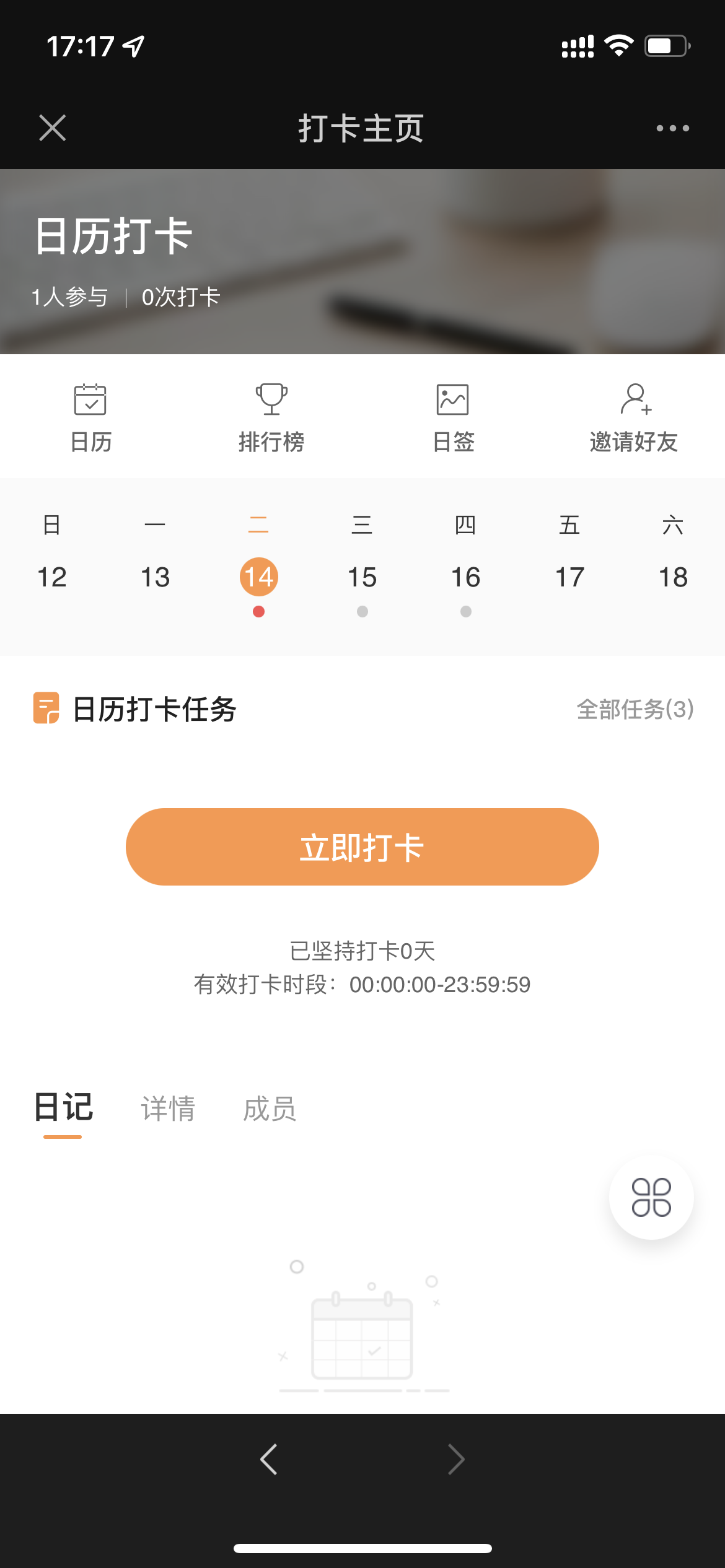This screenshot has height=1568, width=725.
Task: Switch to the 日记 tab
Action: [x=63, y=1108]
